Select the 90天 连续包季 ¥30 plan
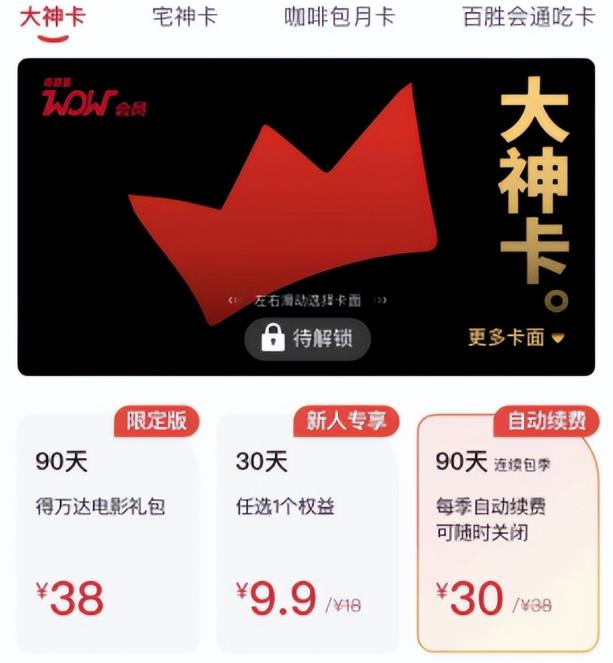The image size is (613, 663). coord(507,530)
